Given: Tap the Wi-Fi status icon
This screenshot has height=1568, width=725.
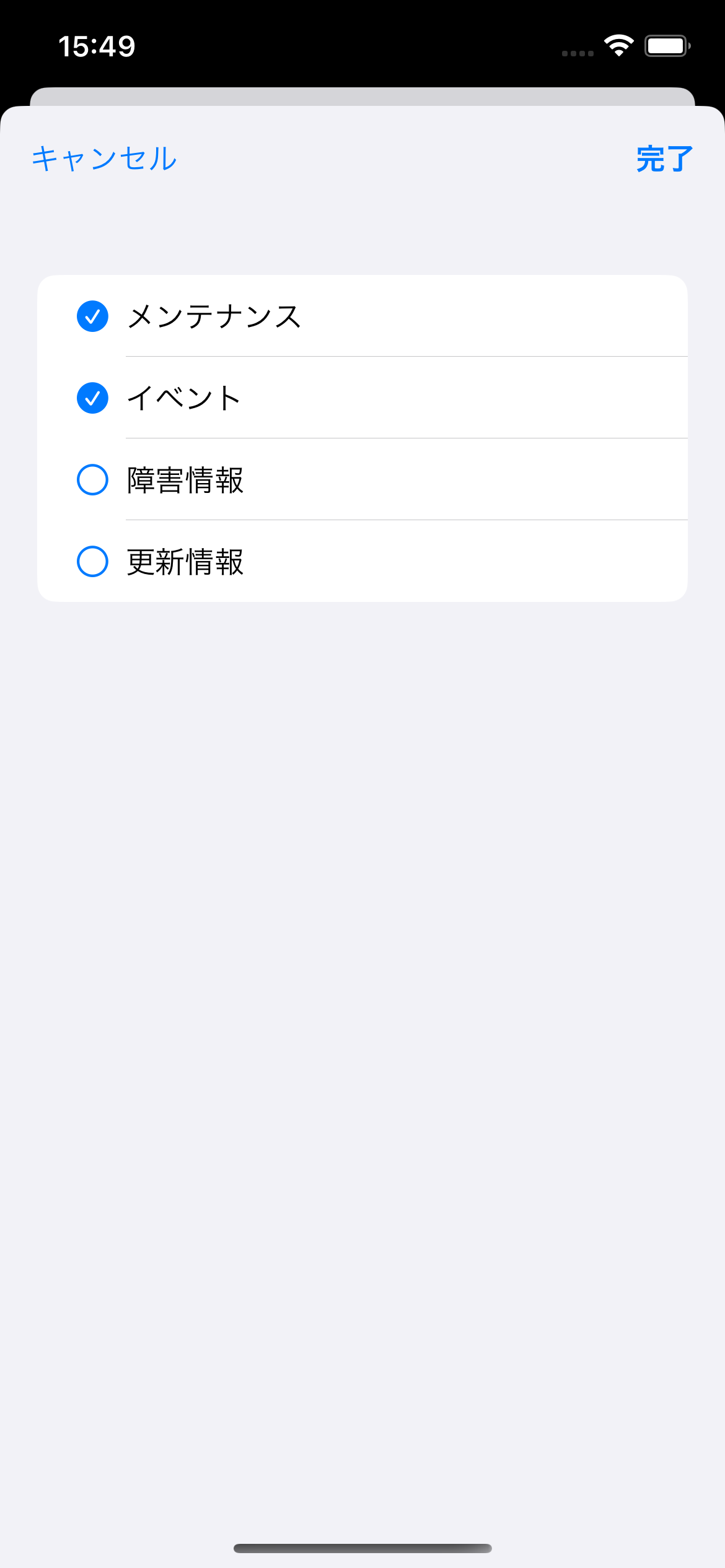Looking at the screenshot, I should 617,45.
